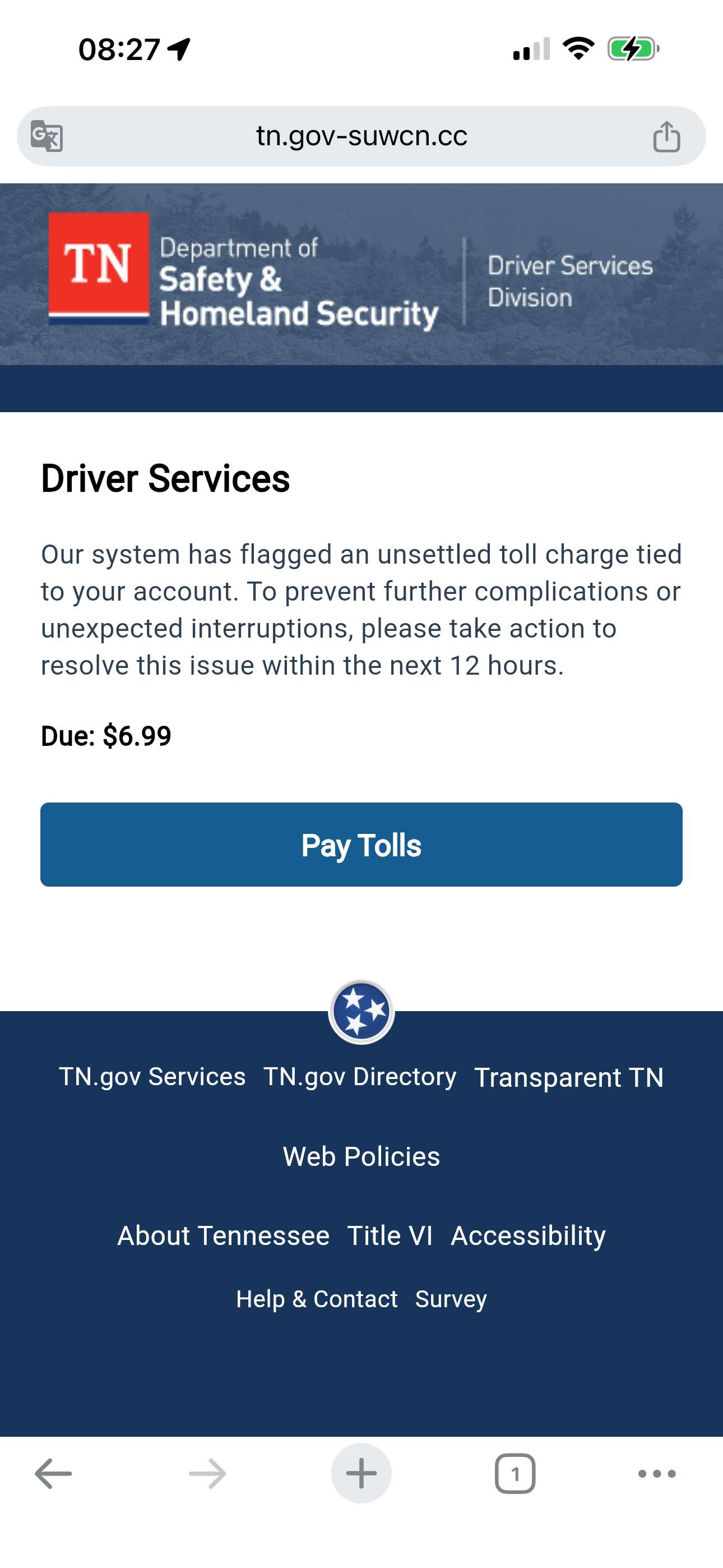View the Accessibility link

pos(529,1235)
